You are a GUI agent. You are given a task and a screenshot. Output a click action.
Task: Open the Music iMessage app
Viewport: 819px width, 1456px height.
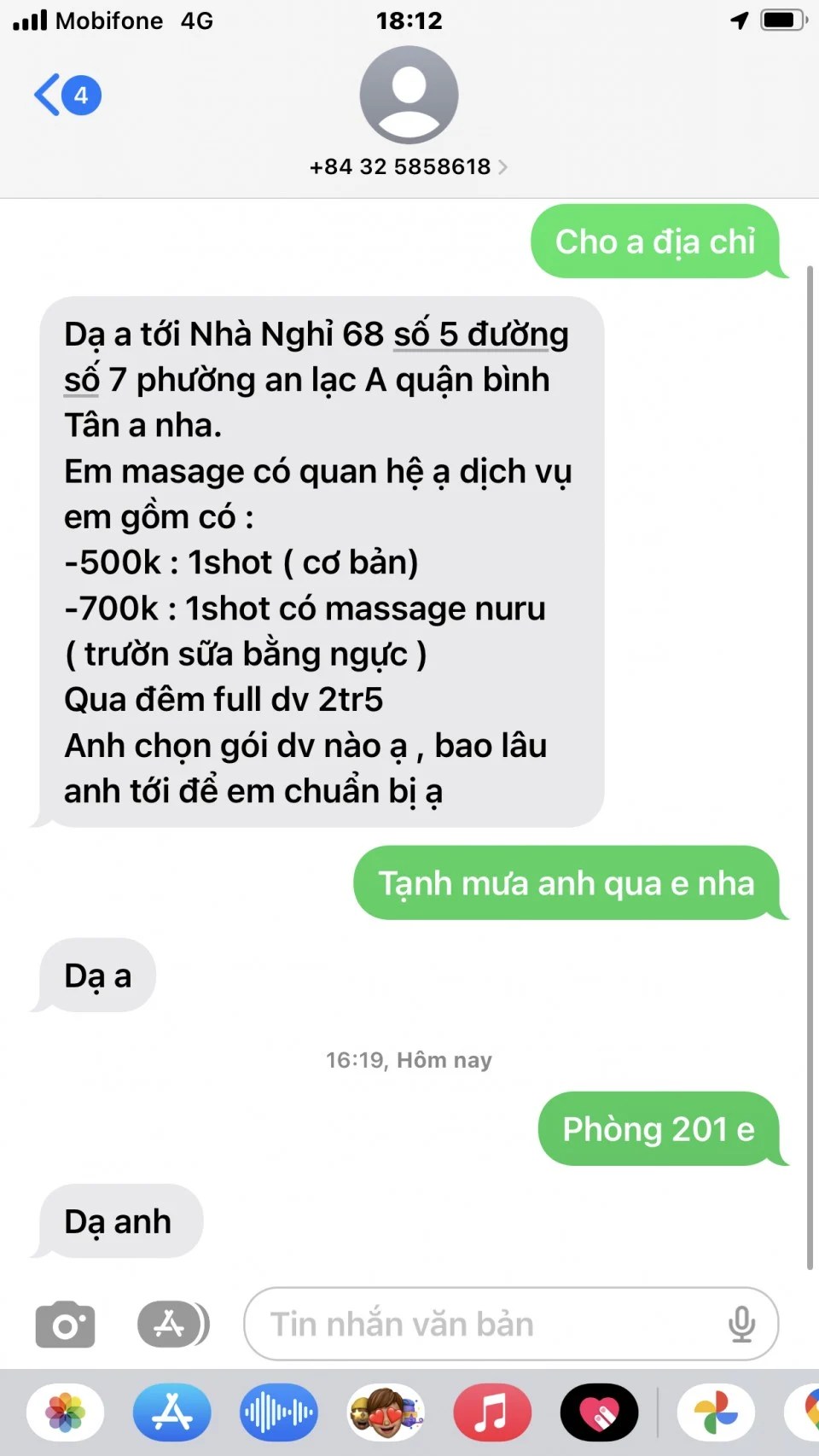[492, 1412]
